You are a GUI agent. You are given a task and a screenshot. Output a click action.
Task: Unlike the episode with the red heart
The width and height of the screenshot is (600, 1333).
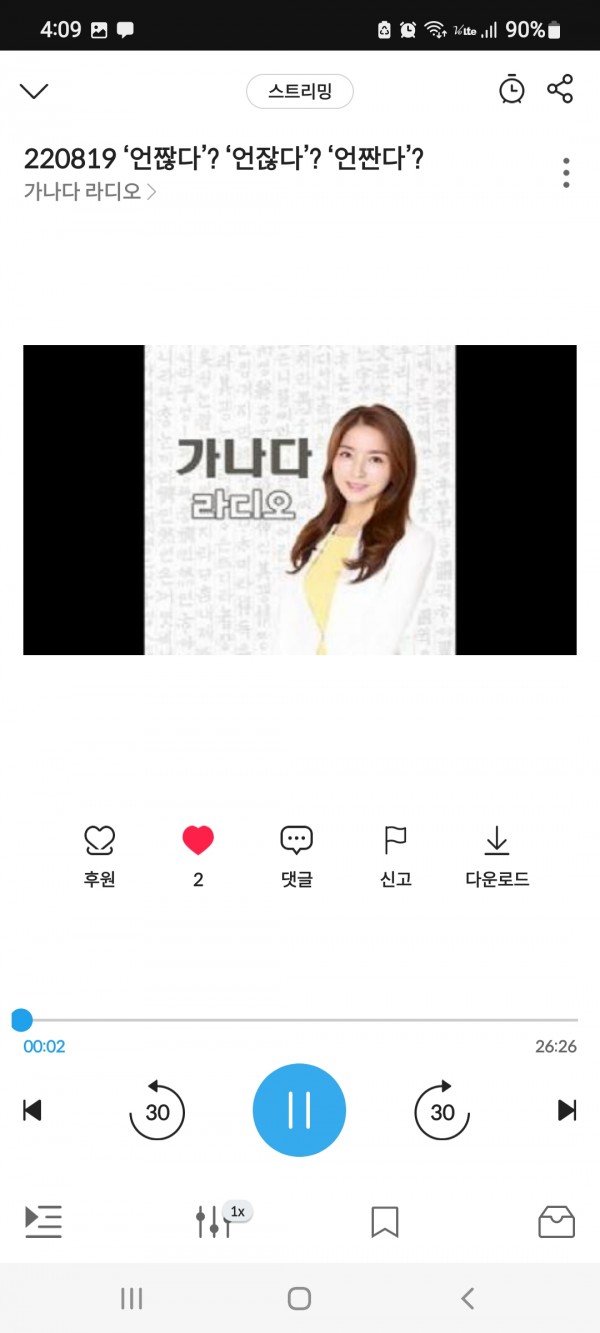198,843
